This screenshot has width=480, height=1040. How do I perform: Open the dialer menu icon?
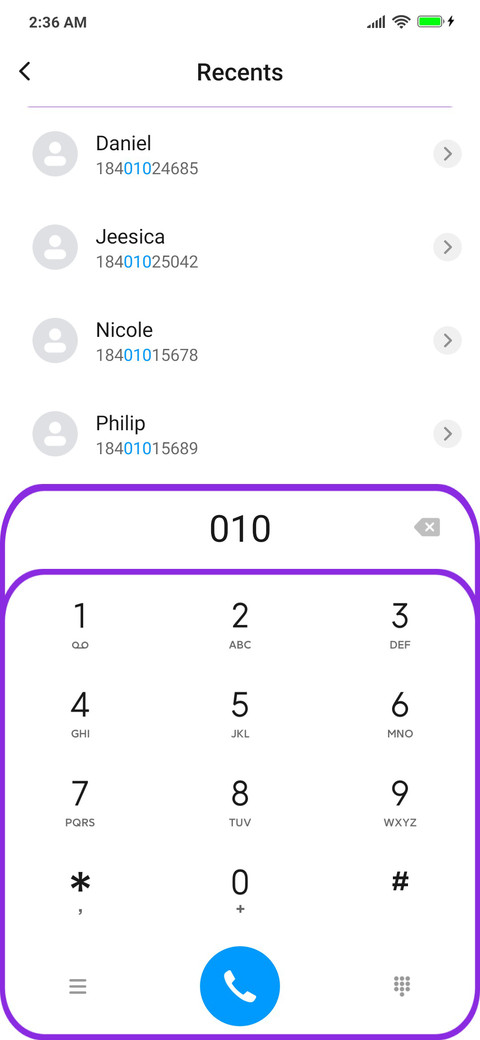click(78, 986)
